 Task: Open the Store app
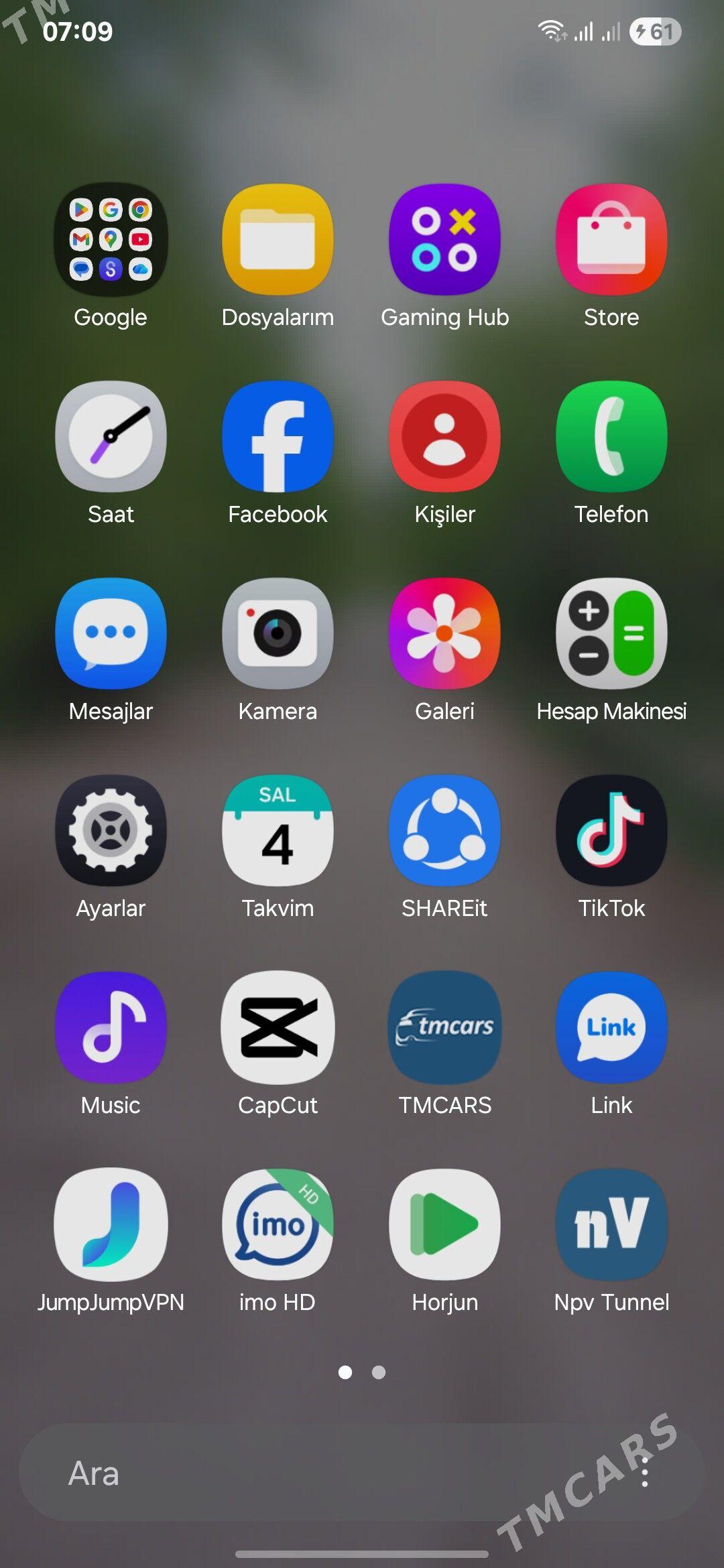[x=611, y=240]
